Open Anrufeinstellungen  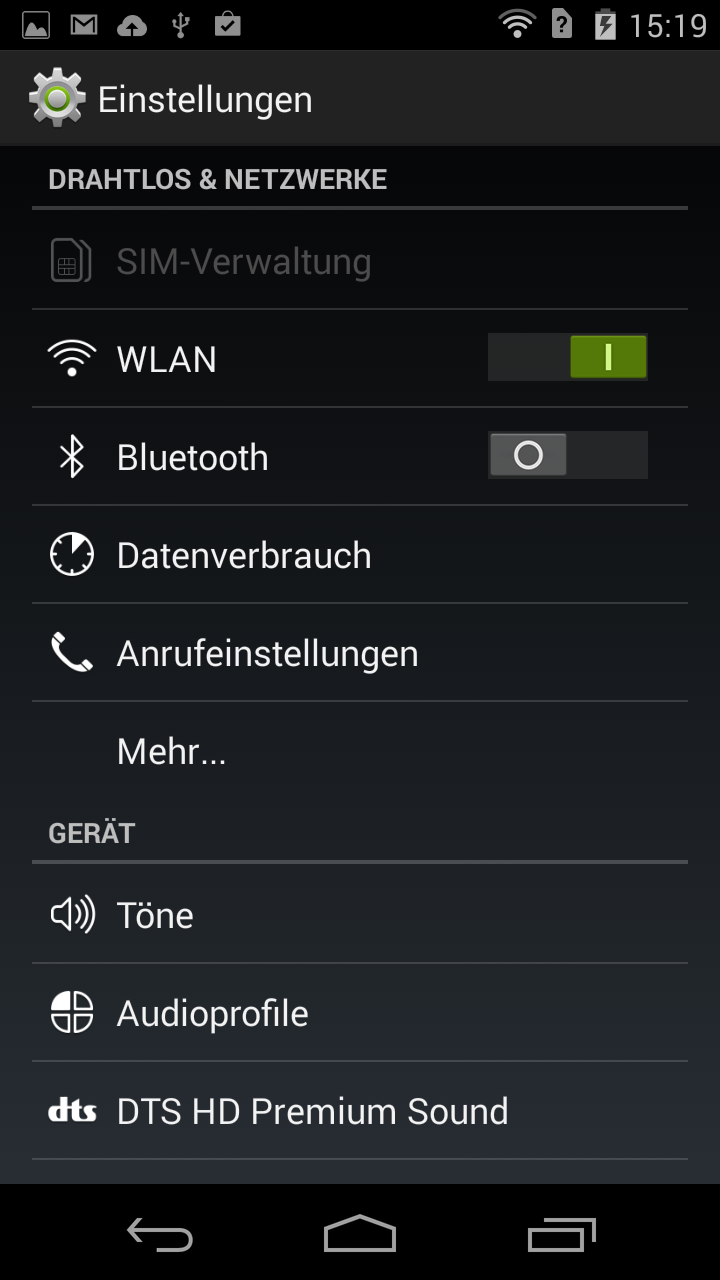point(360,653)
